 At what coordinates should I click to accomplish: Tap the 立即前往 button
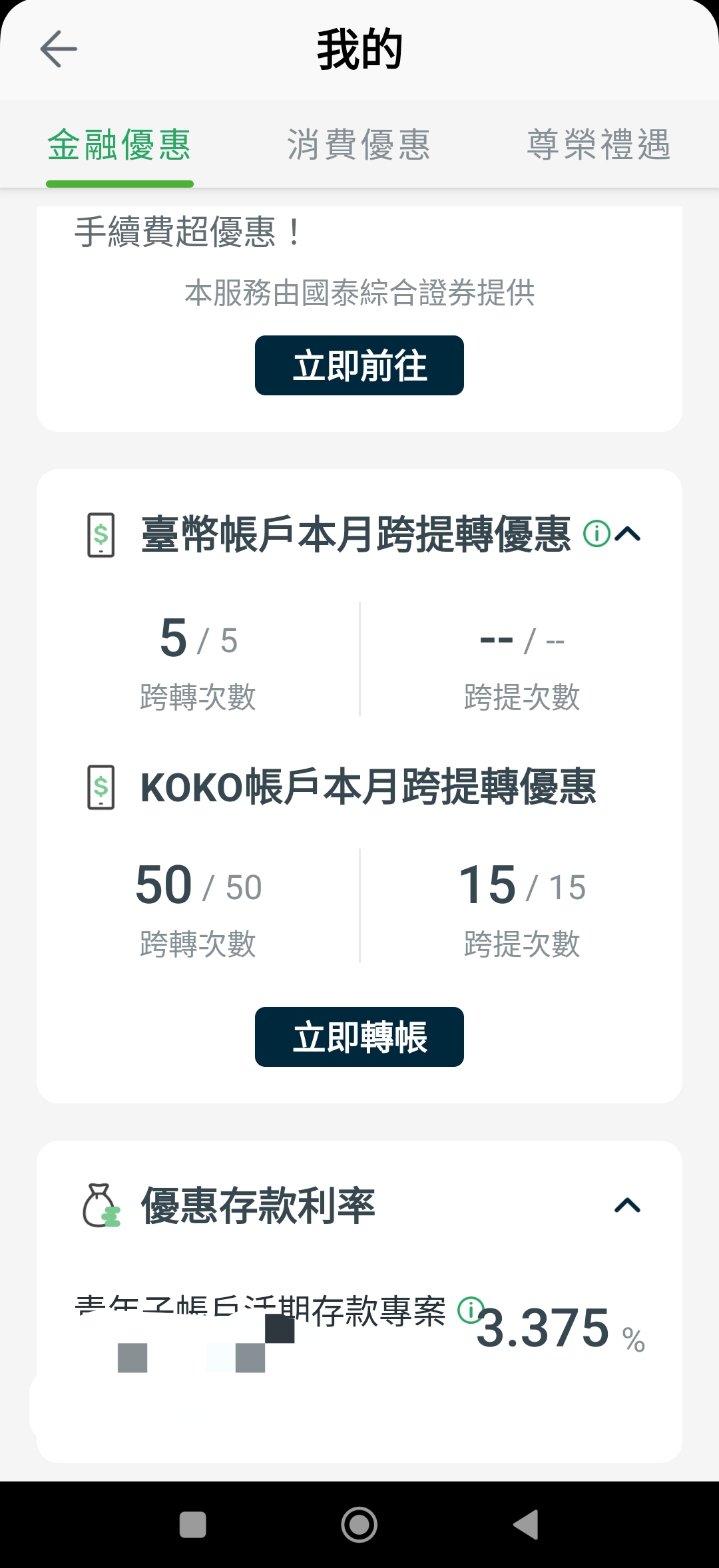359,365
